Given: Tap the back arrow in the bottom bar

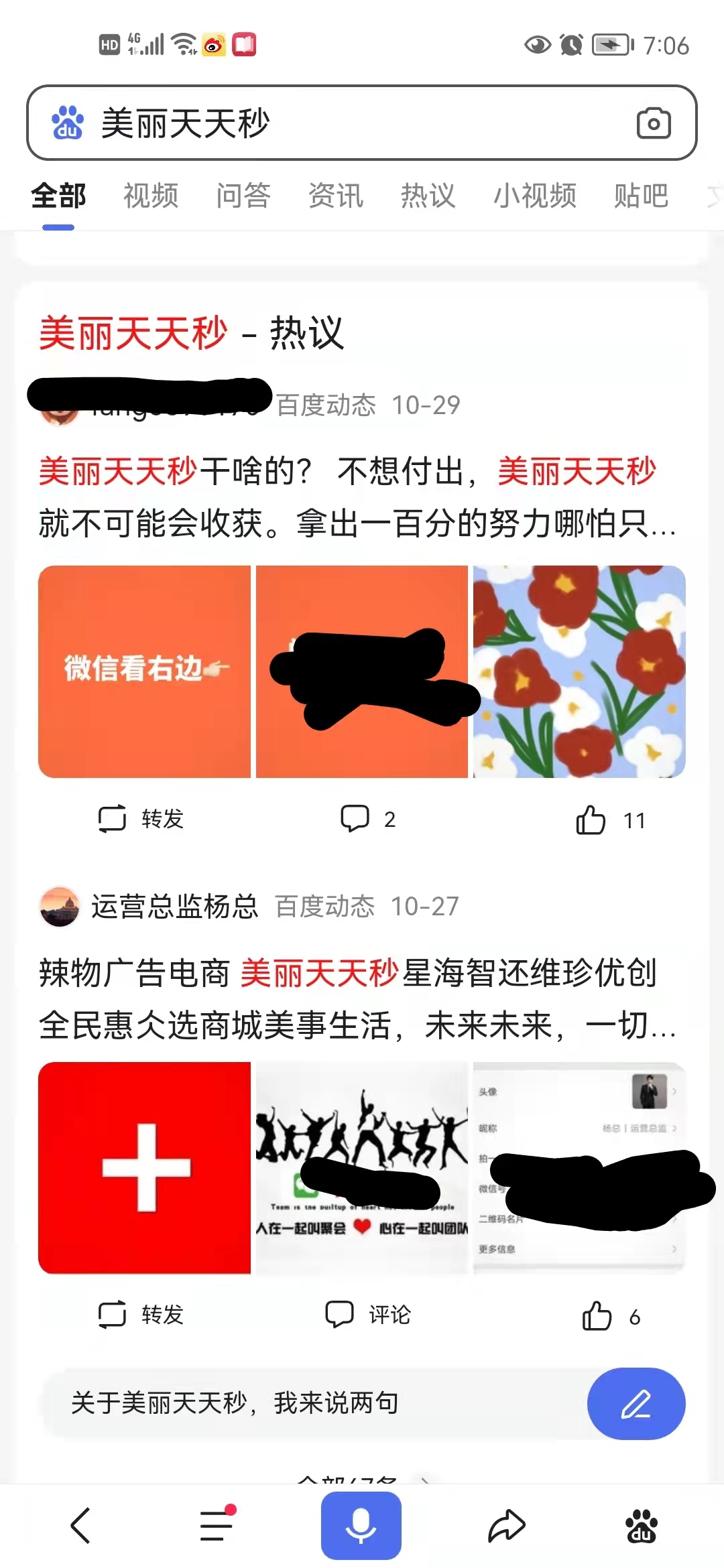Looking at the screenshot, I should 80,1524.
